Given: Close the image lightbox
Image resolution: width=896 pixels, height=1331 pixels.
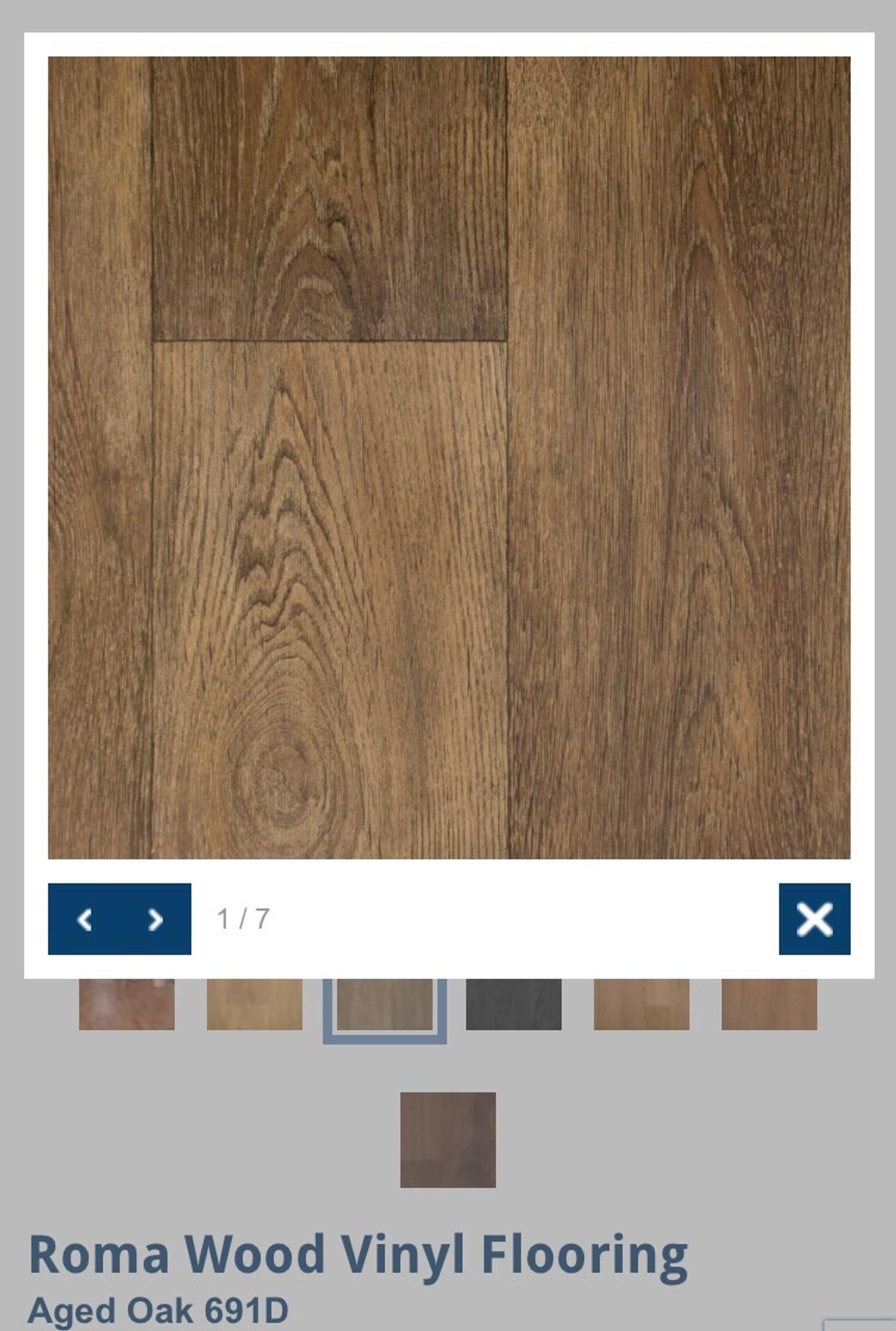Looking at the screenshot, I should (814, 920).
